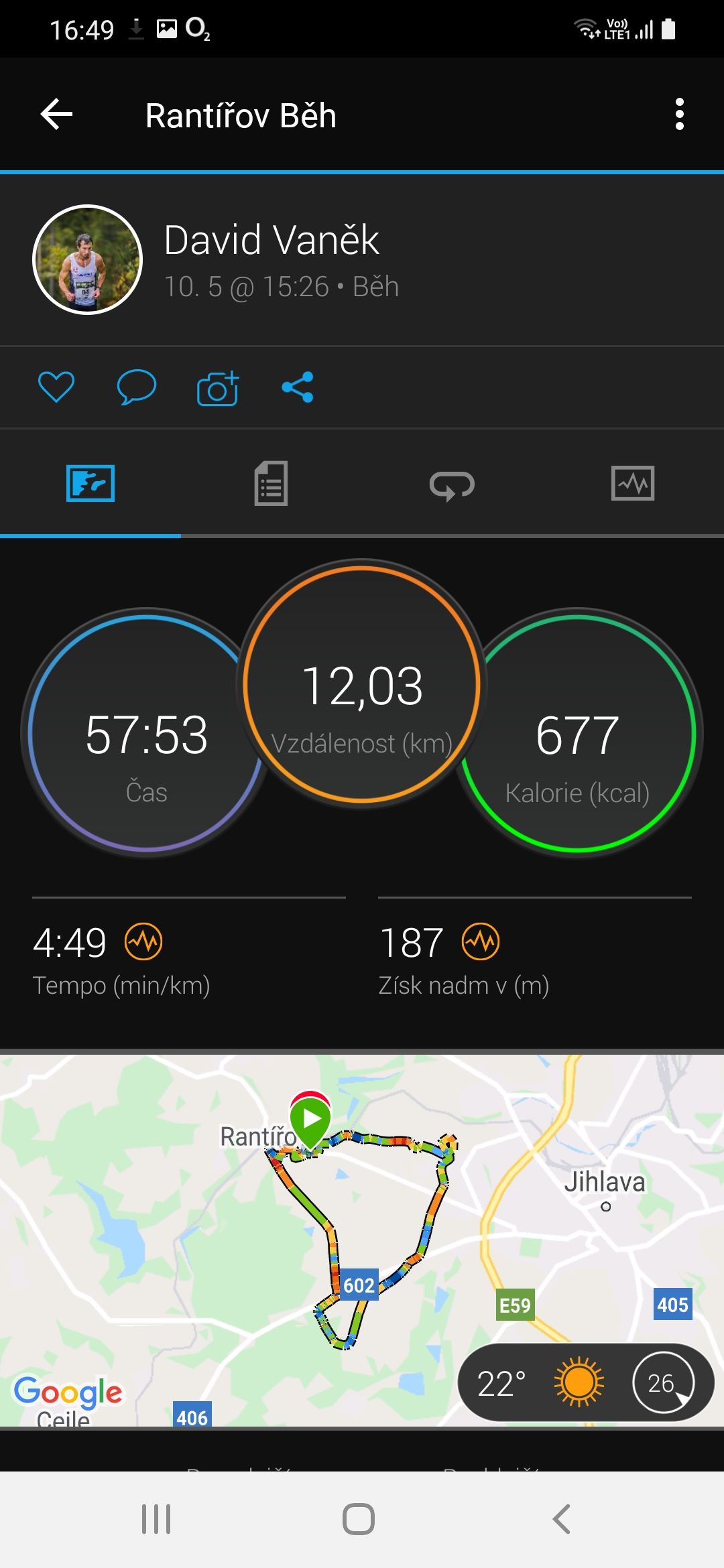Open the elevation chart icon beside 187
This screenshot has width=724, height=1568.
coord(481,941)
